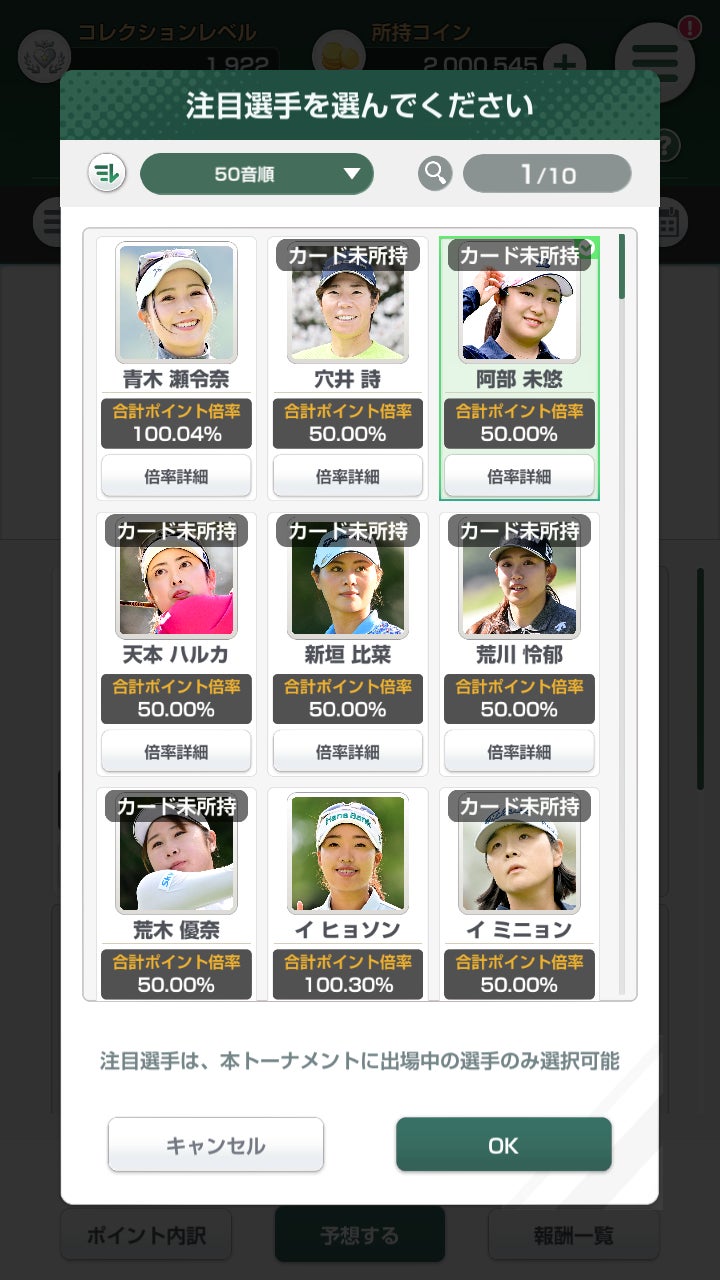The height and width of the screenshot is (1280, 720).
Task: Open 倍率詳細 for 天本 ハルカ
Action: tap(176, 751)
